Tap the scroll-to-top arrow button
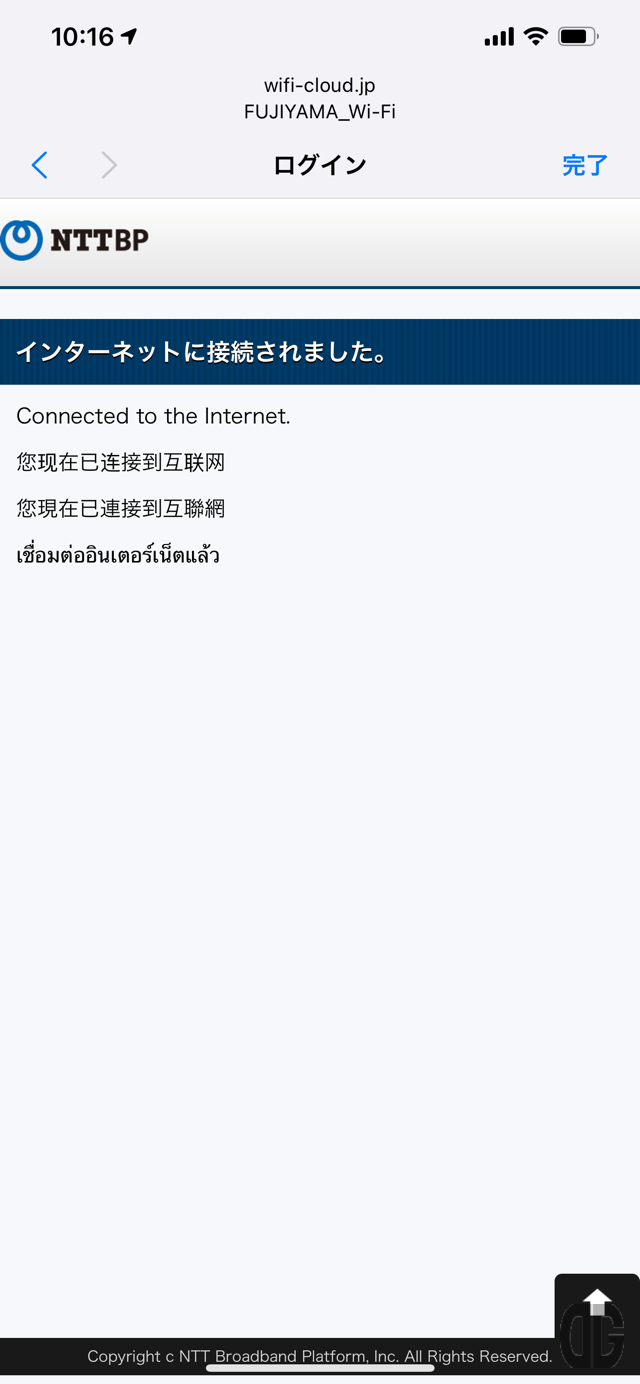Screen dimensions: 640x1384 [597, 1321]
